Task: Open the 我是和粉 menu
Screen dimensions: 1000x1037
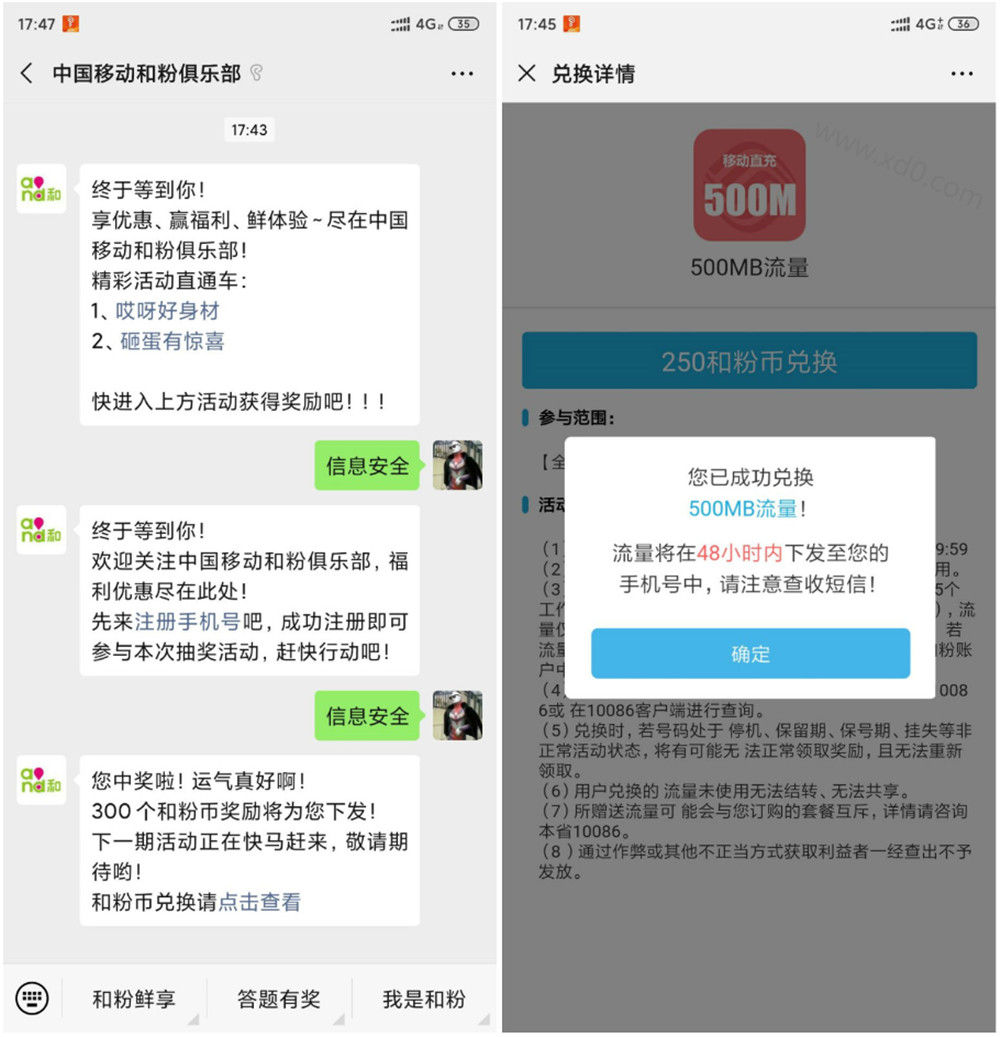Action: 424,999
